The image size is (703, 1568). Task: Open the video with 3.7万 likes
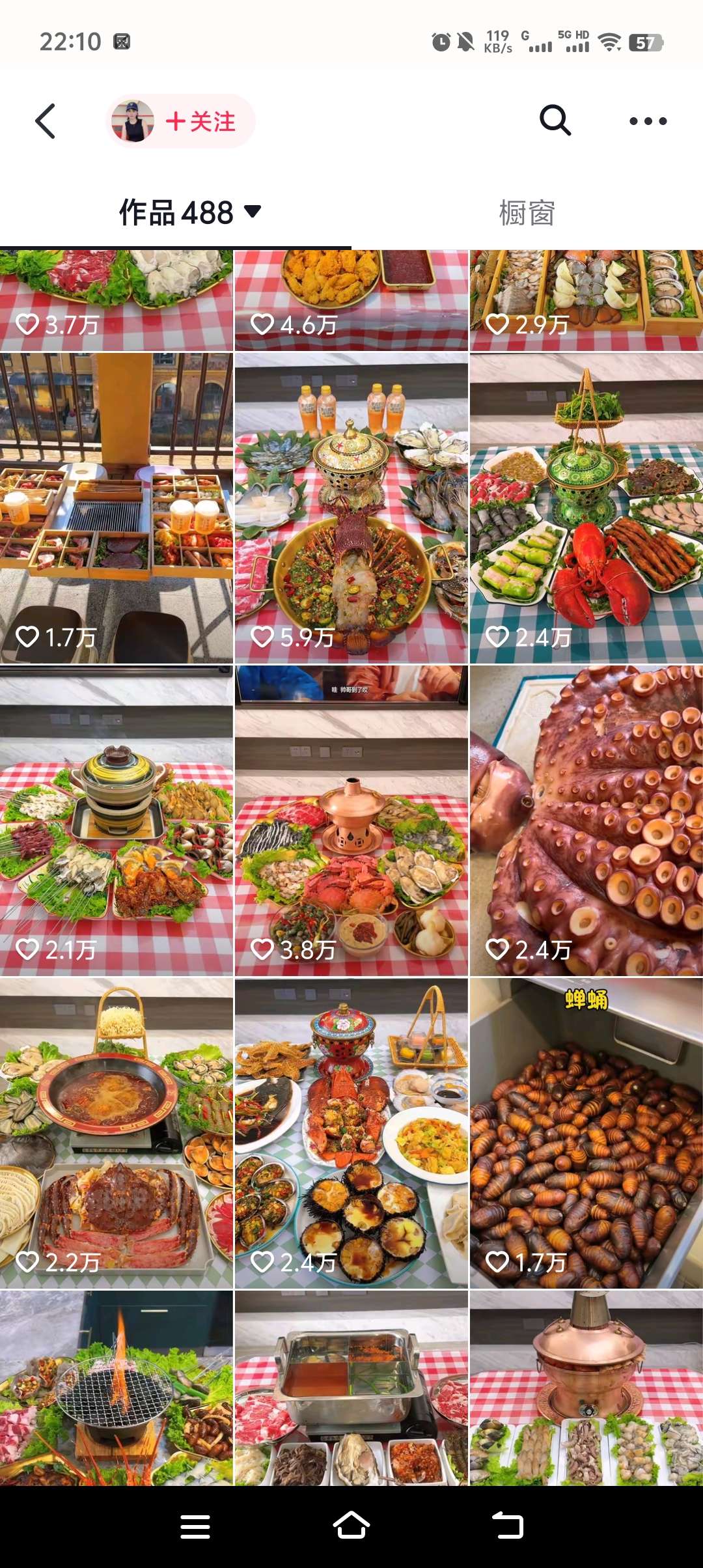pyautogui.click(x=116, y=300)
